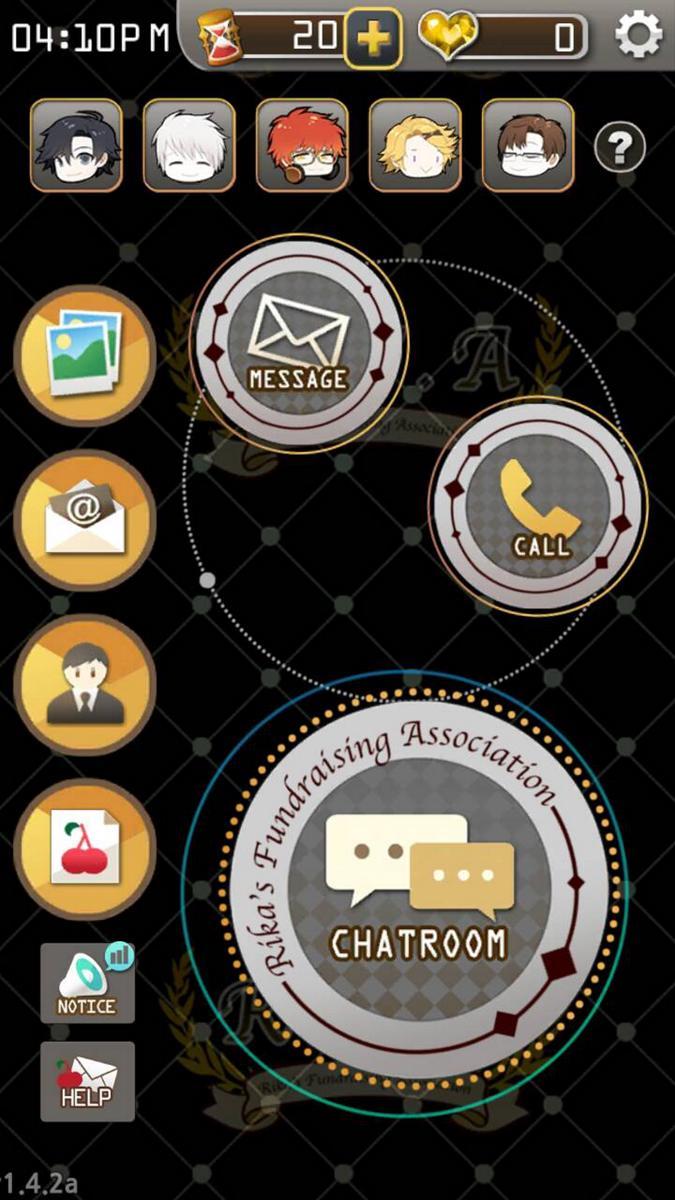
Task: Select the white-haired character portrait
Action: click(x=189, y=145)
